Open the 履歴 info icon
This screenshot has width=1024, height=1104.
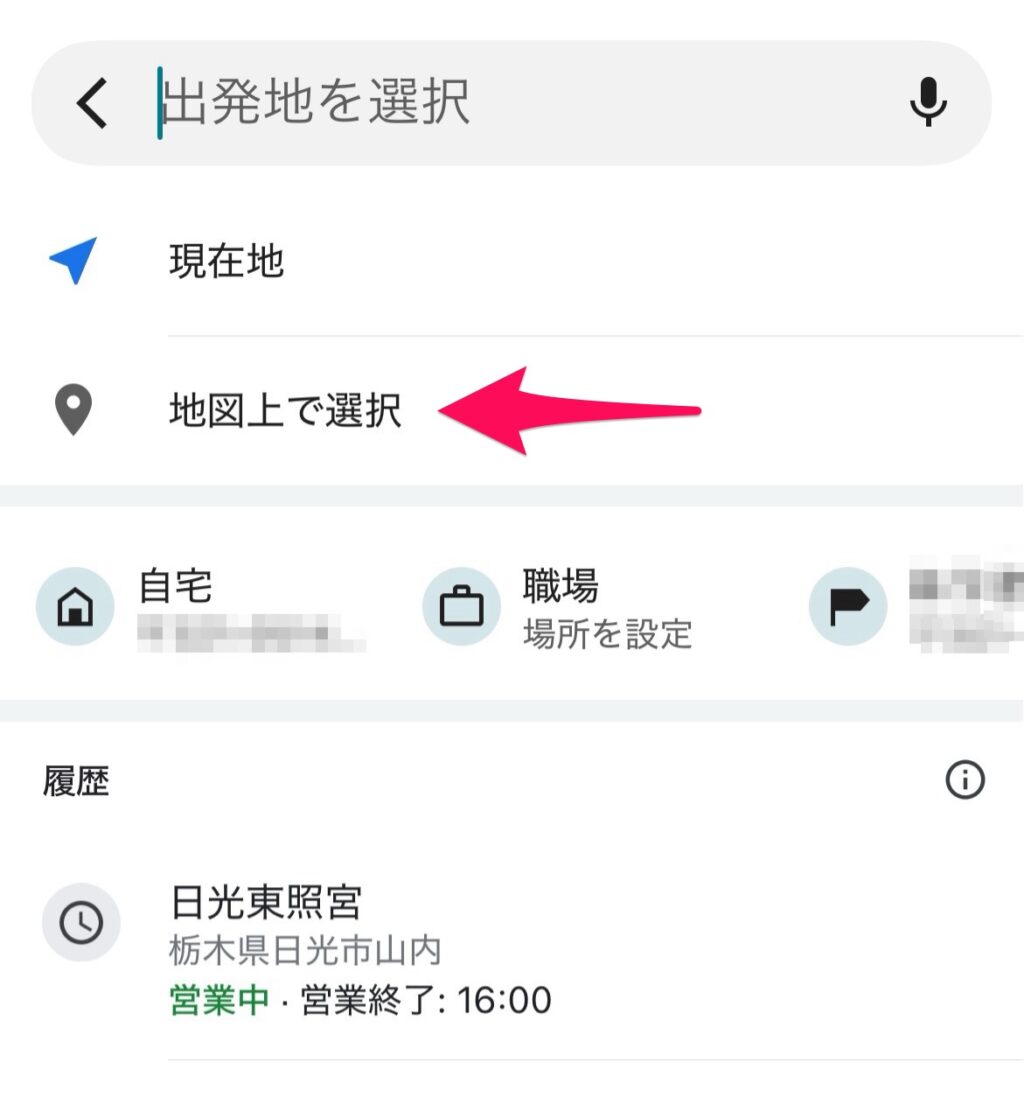pyautogui.click(x=965, y=780)
